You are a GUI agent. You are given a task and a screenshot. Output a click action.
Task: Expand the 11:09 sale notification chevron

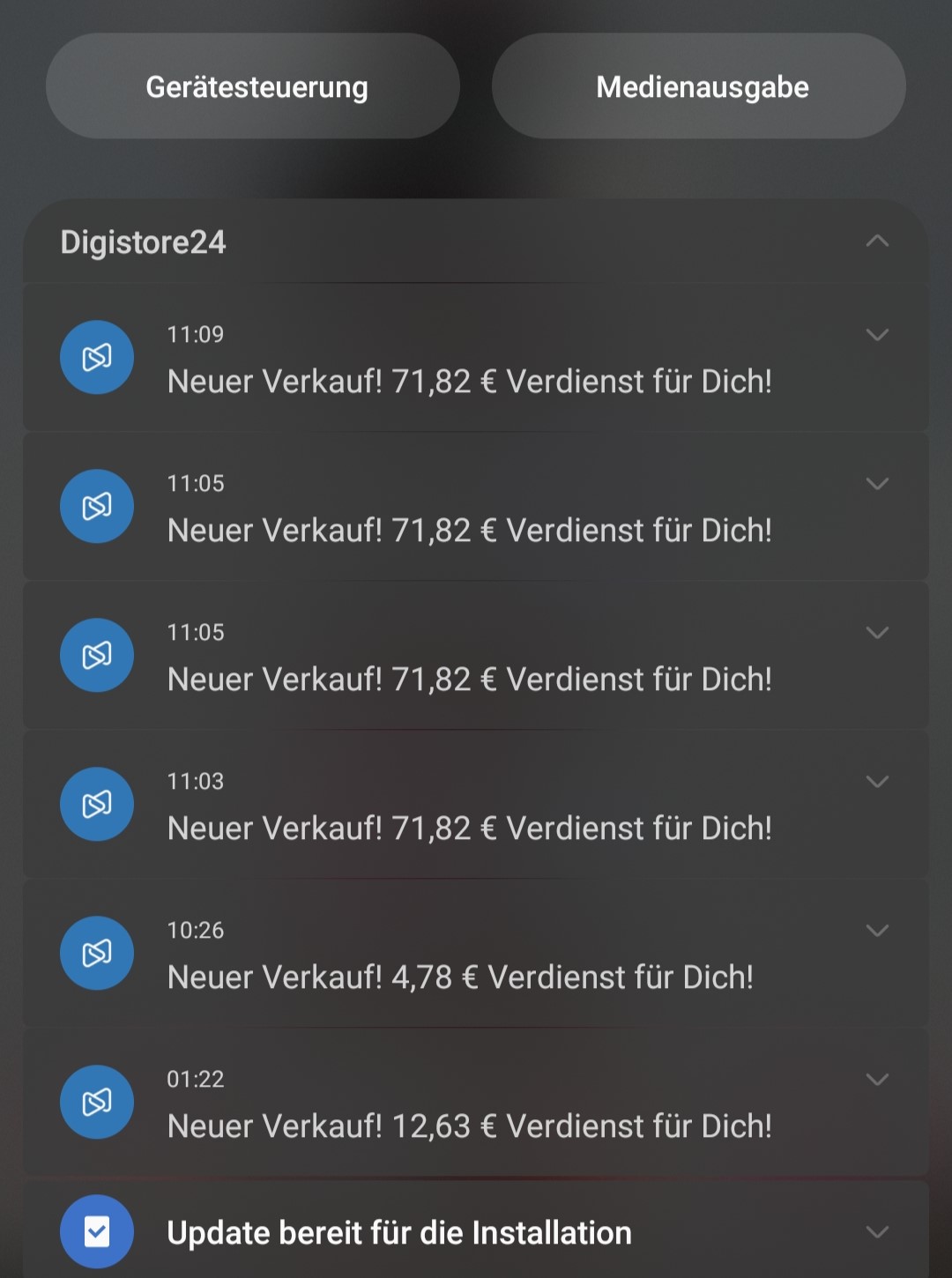coord(876,335)
